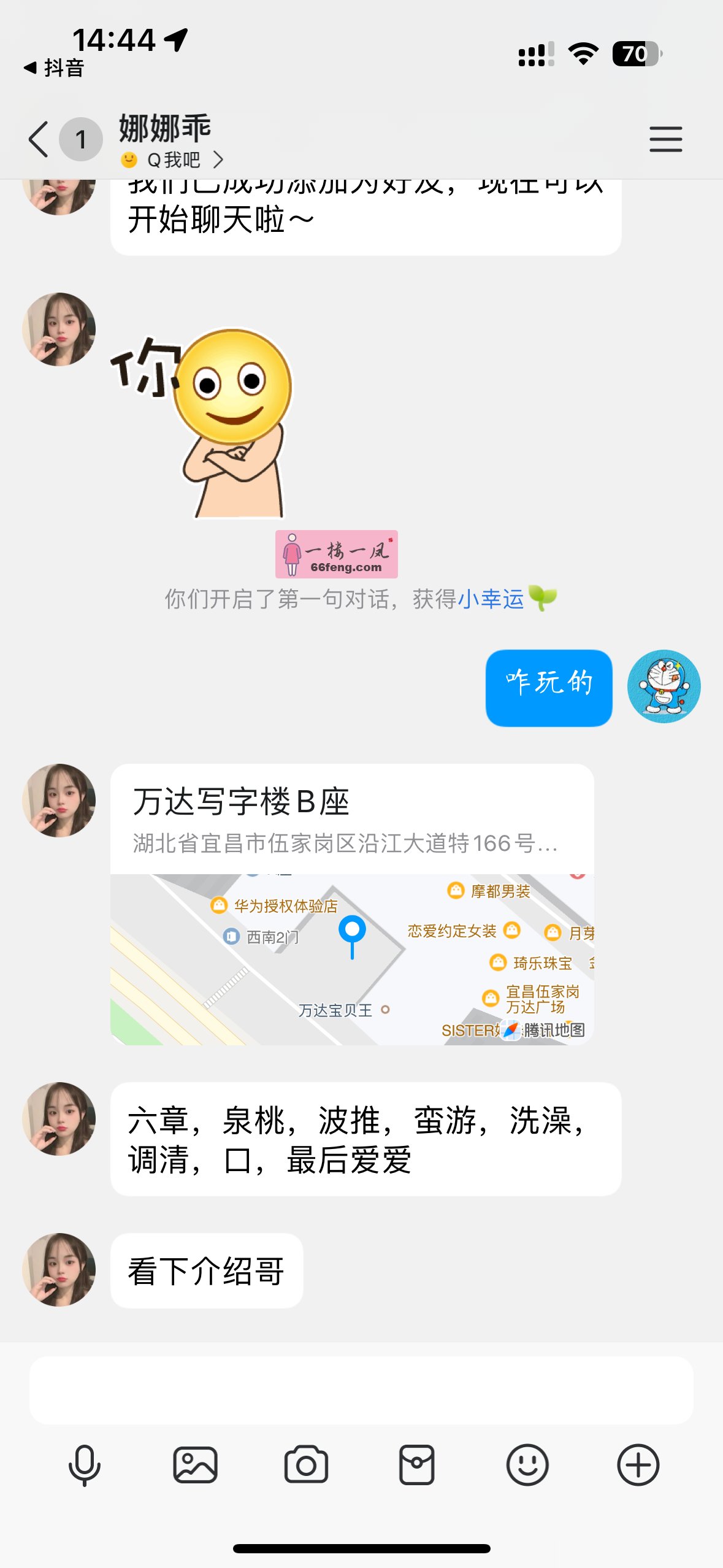This screenshot has width=723, height=1568.
Task: Expand the Q我吧 status chevron
Action: coord(218,159)
